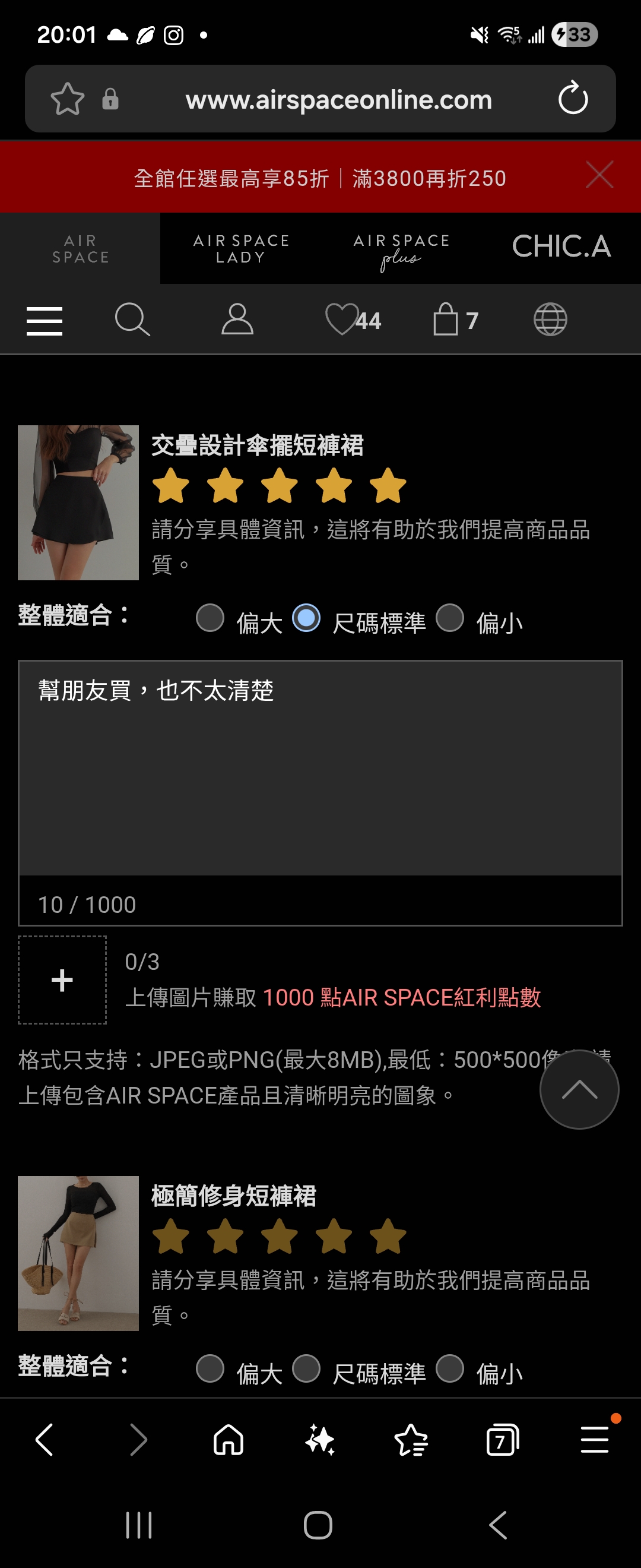Screen dimensions: 641x1568
Task: Open the account profile icon
Action: tap(237, 320)
